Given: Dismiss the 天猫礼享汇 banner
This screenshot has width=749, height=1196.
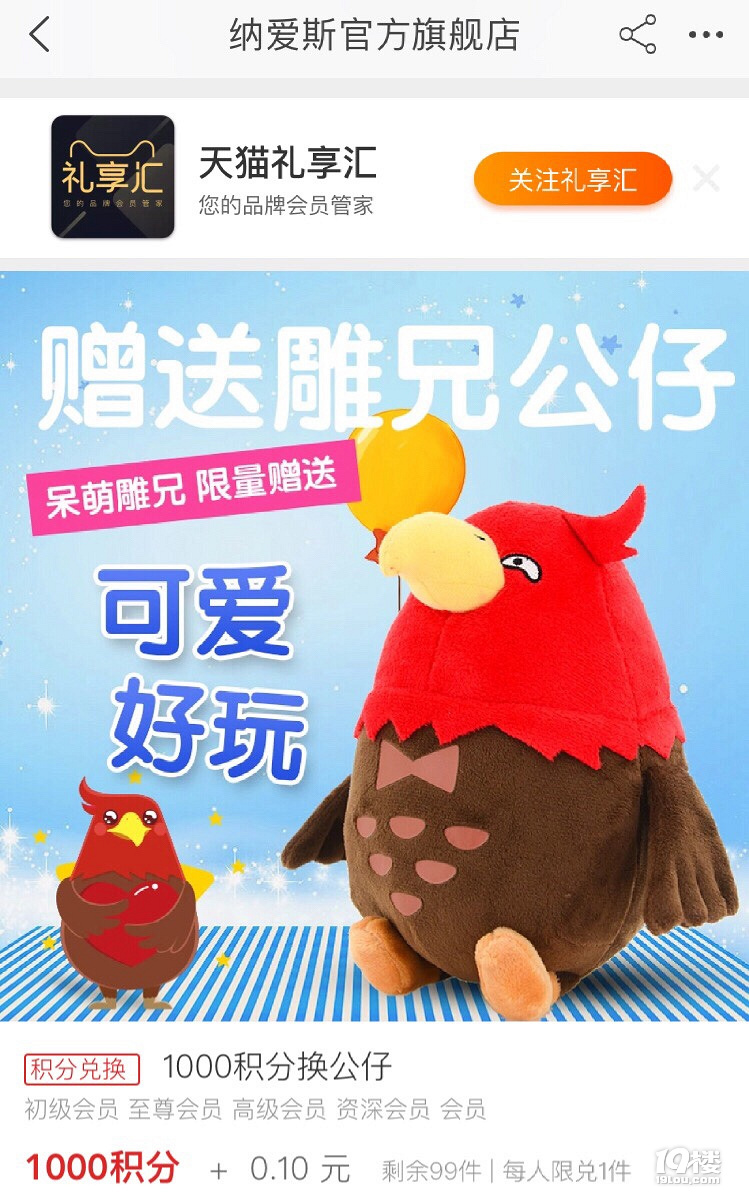Looking at the screenshot, I should pyautogui.click(x=706, y=180).
